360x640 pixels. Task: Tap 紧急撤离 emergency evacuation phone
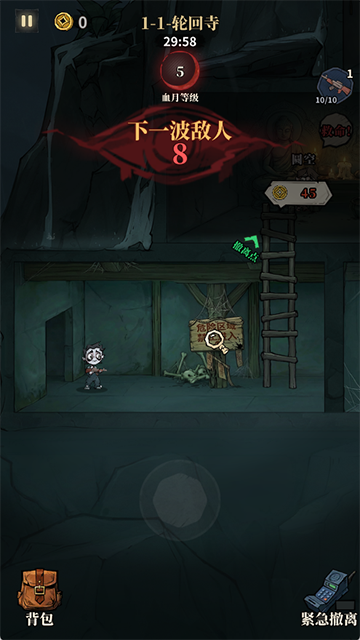point(329,598)
